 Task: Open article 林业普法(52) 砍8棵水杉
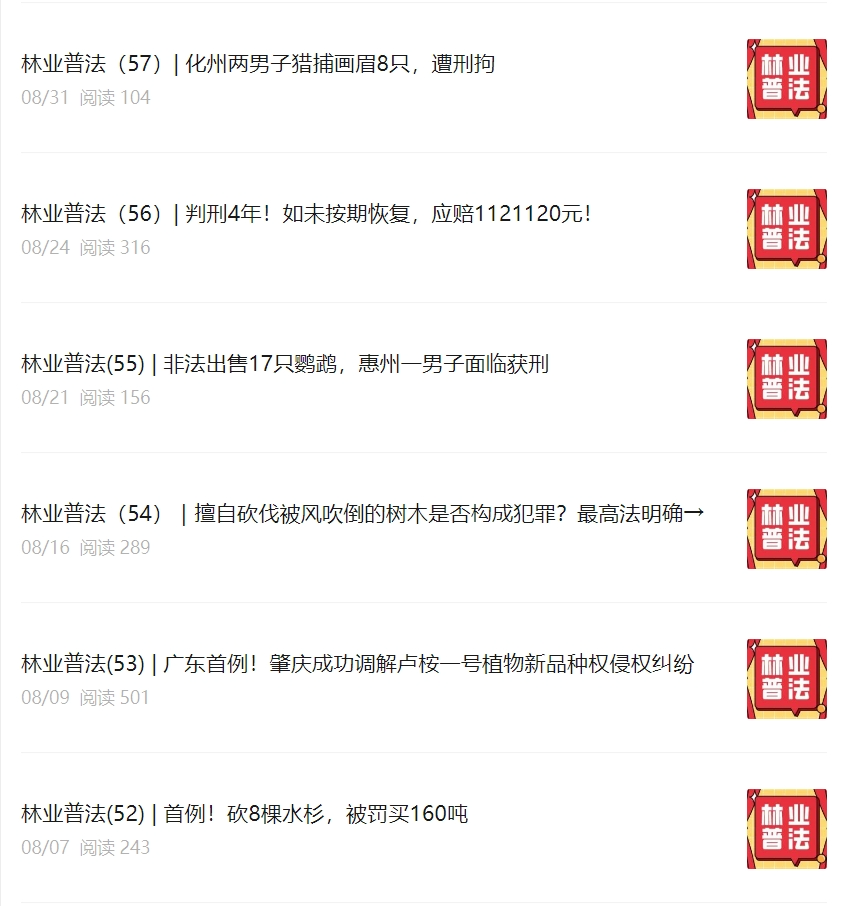point(245,815)
